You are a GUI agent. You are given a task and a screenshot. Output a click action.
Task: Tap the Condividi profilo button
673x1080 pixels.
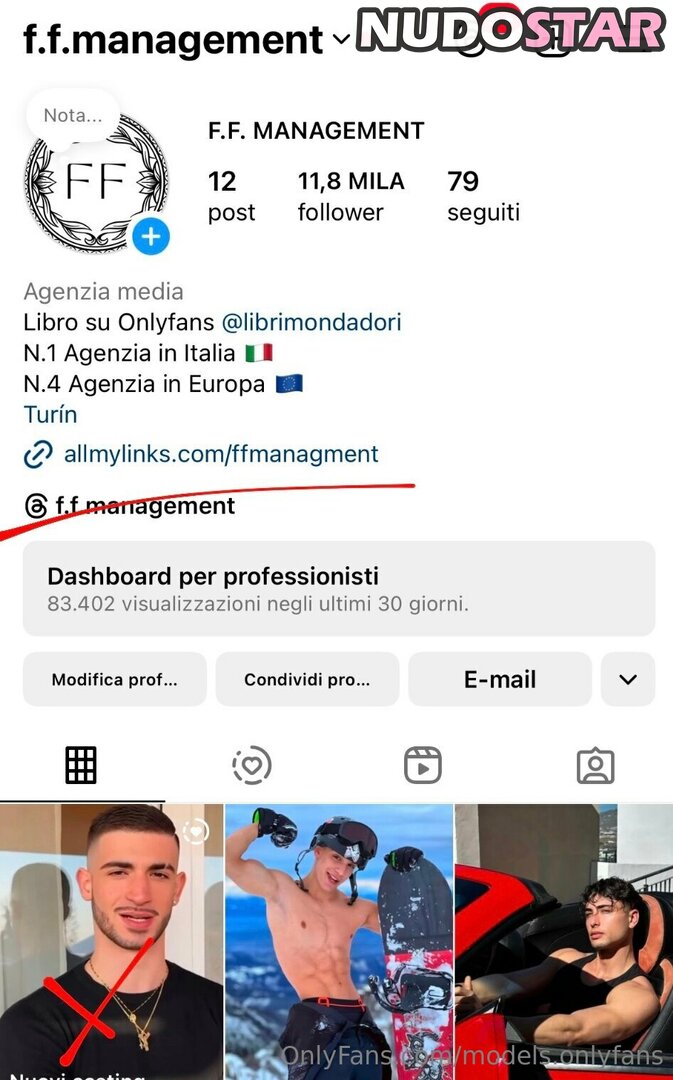pos(307,680)
